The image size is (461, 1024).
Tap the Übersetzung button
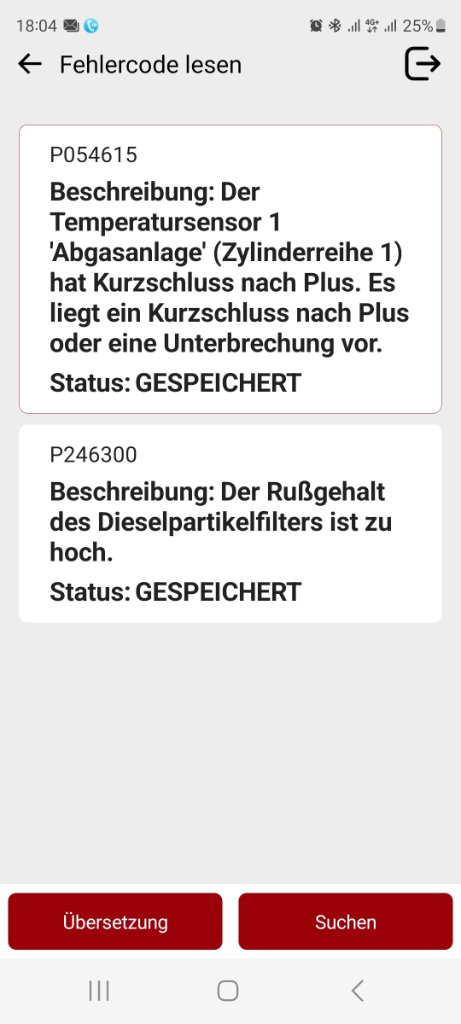coord(115,921)
